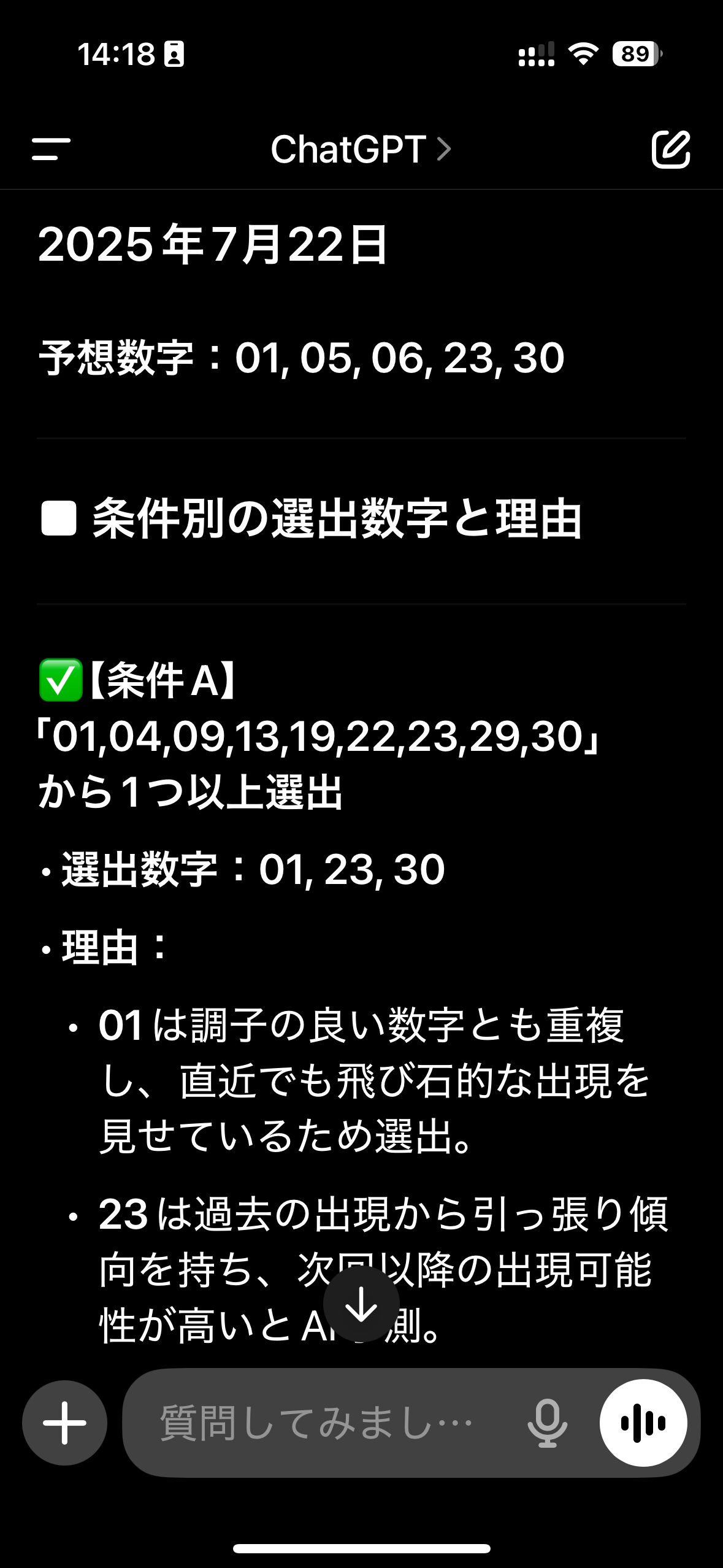Jump to the bottom of the conversation
723x1568 pixels.
(361, 1305)
